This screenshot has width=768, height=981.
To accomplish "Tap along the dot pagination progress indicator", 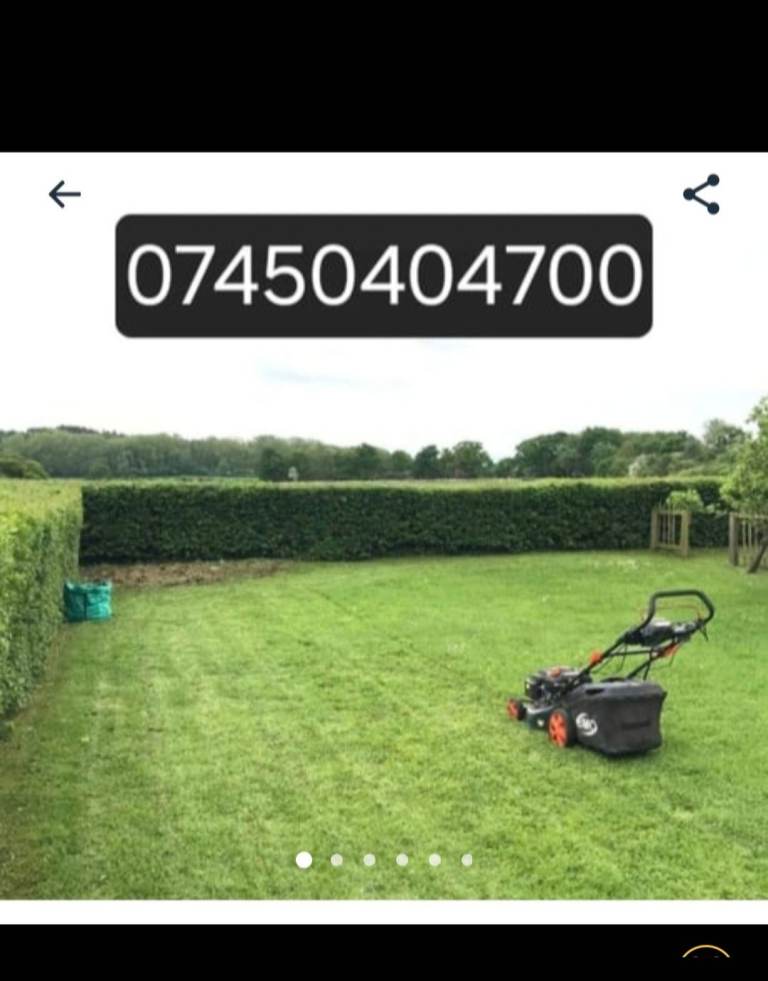I will [386, 859].
